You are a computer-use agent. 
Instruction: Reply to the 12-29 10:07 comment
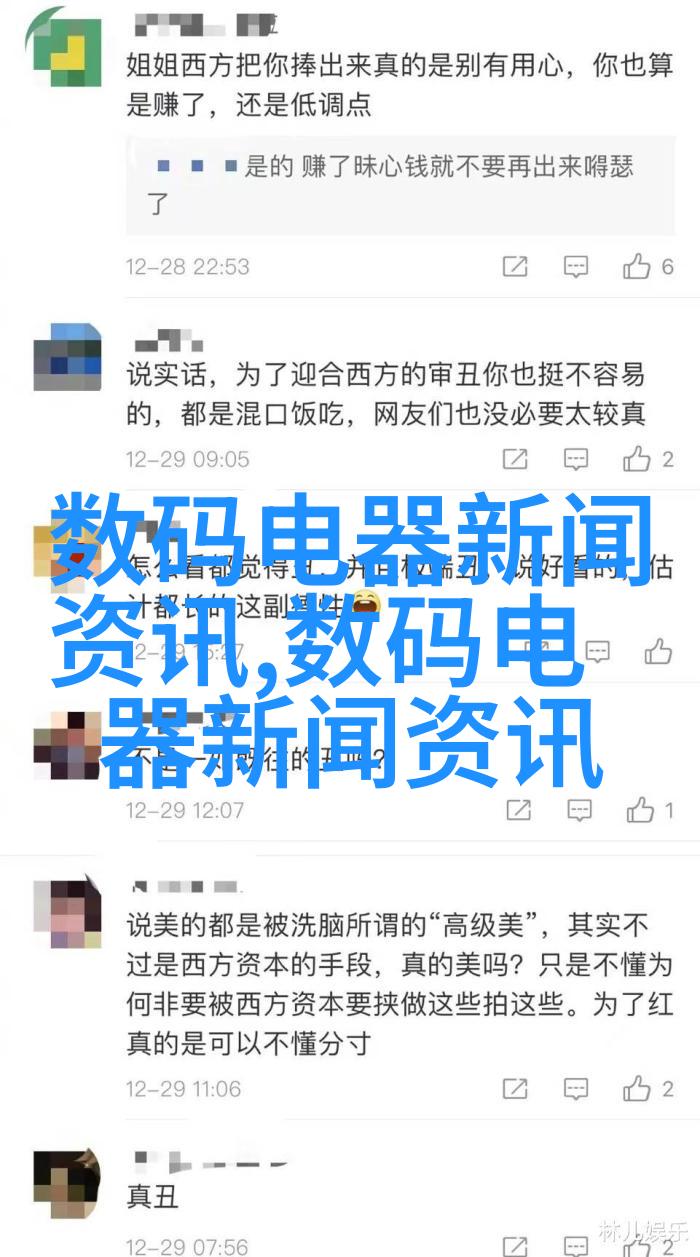point(576,809)
